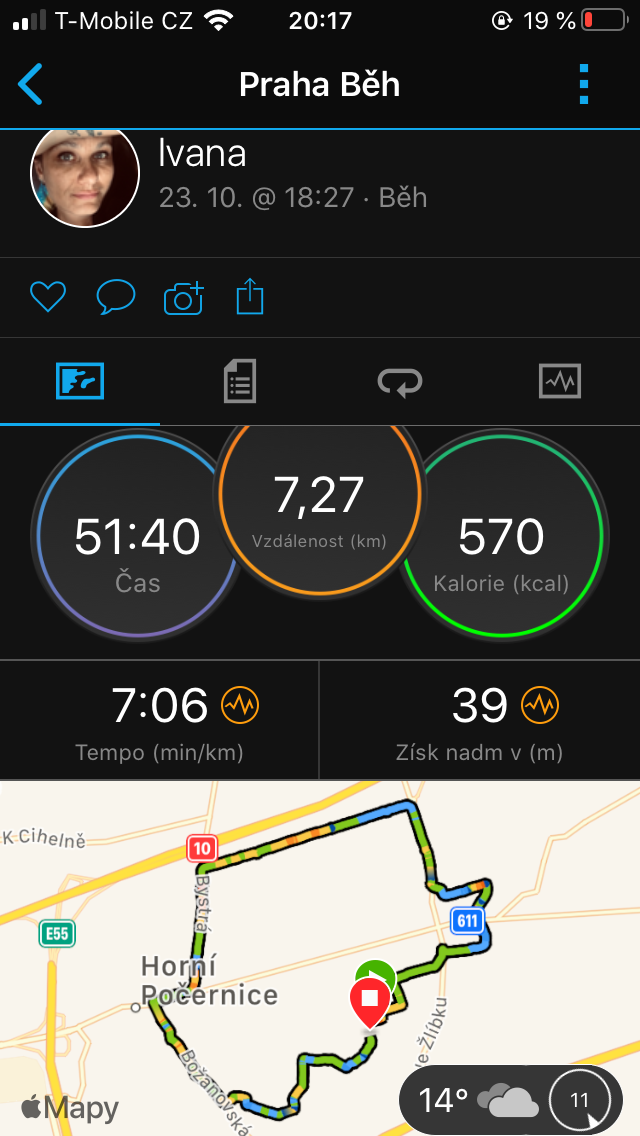Like this run with the heart icon
The height and width of the screenshot is (1136, 640).
pyautogui.click(x=48, y=297)
